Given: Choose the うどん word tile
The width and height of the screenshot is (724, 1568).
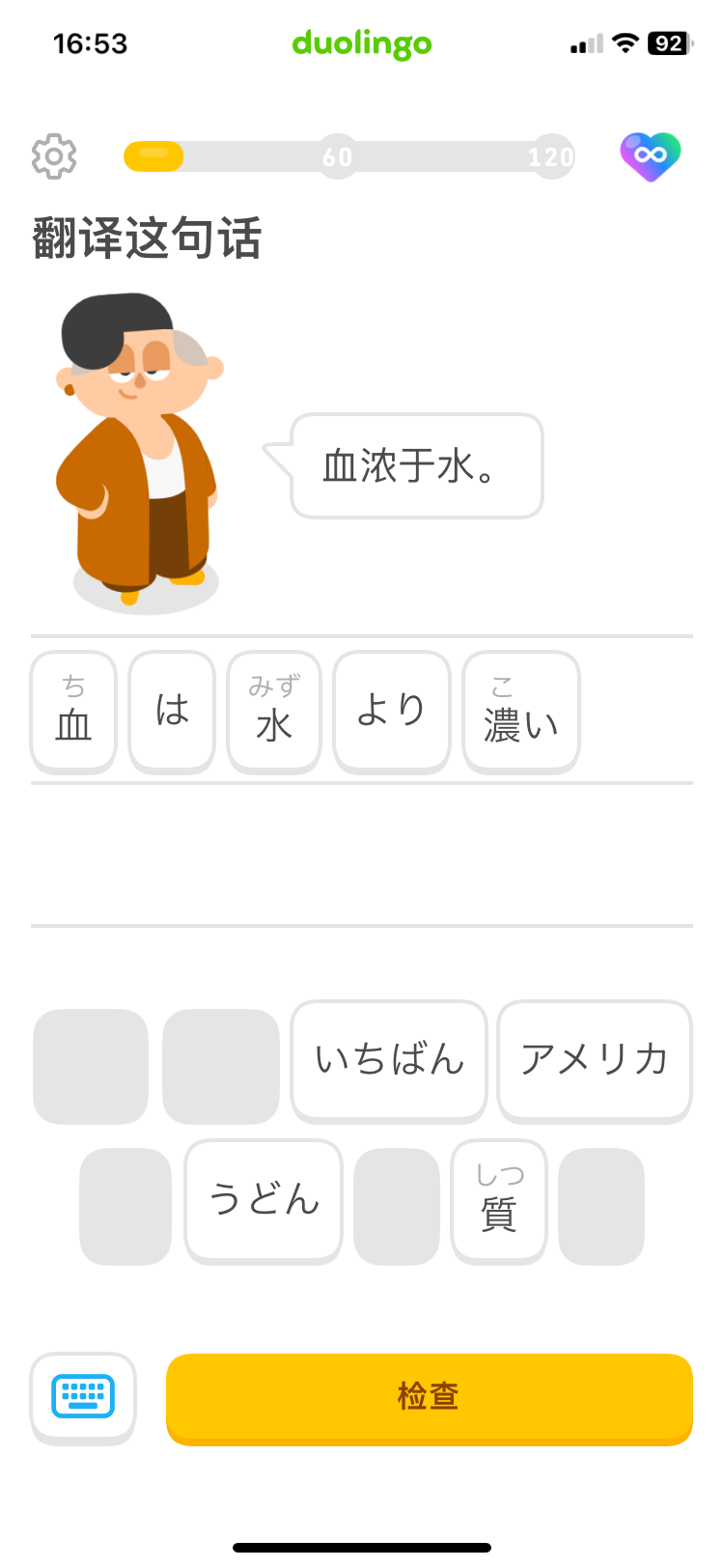Looking at the screenshot, I should (264, 1202).
